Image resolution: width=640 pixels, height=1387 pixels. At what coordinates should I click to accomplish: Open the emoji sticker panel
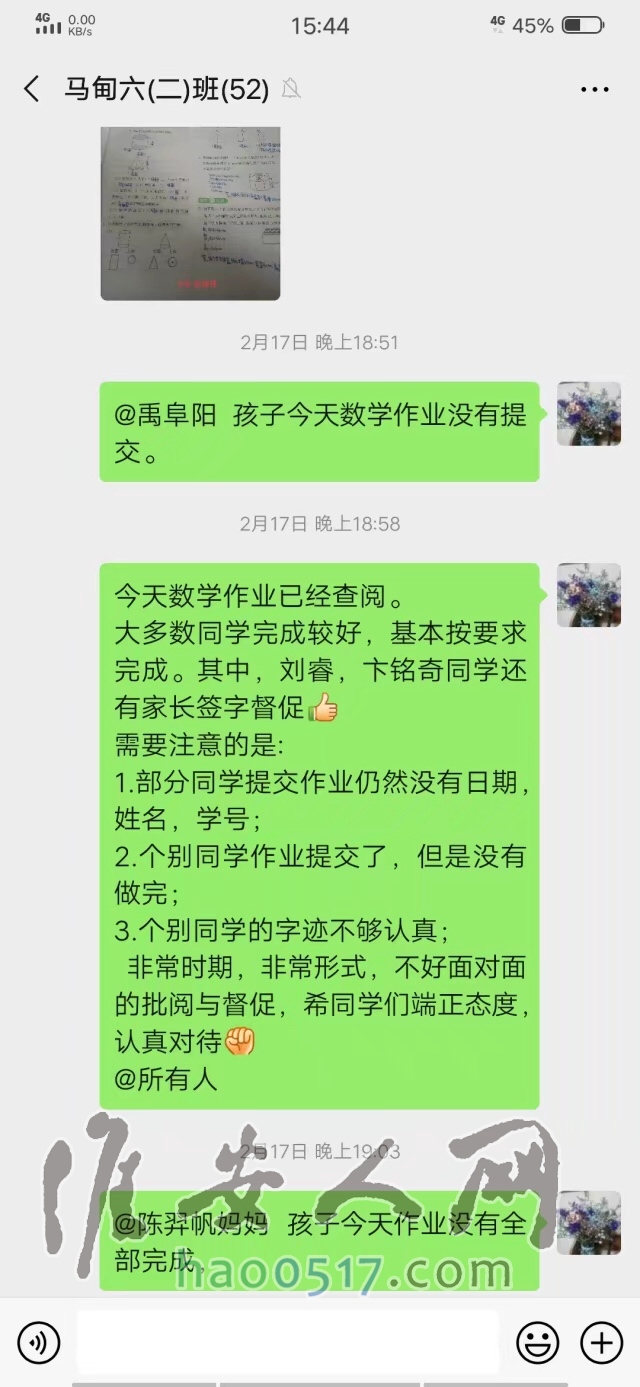pos(537,1342)
